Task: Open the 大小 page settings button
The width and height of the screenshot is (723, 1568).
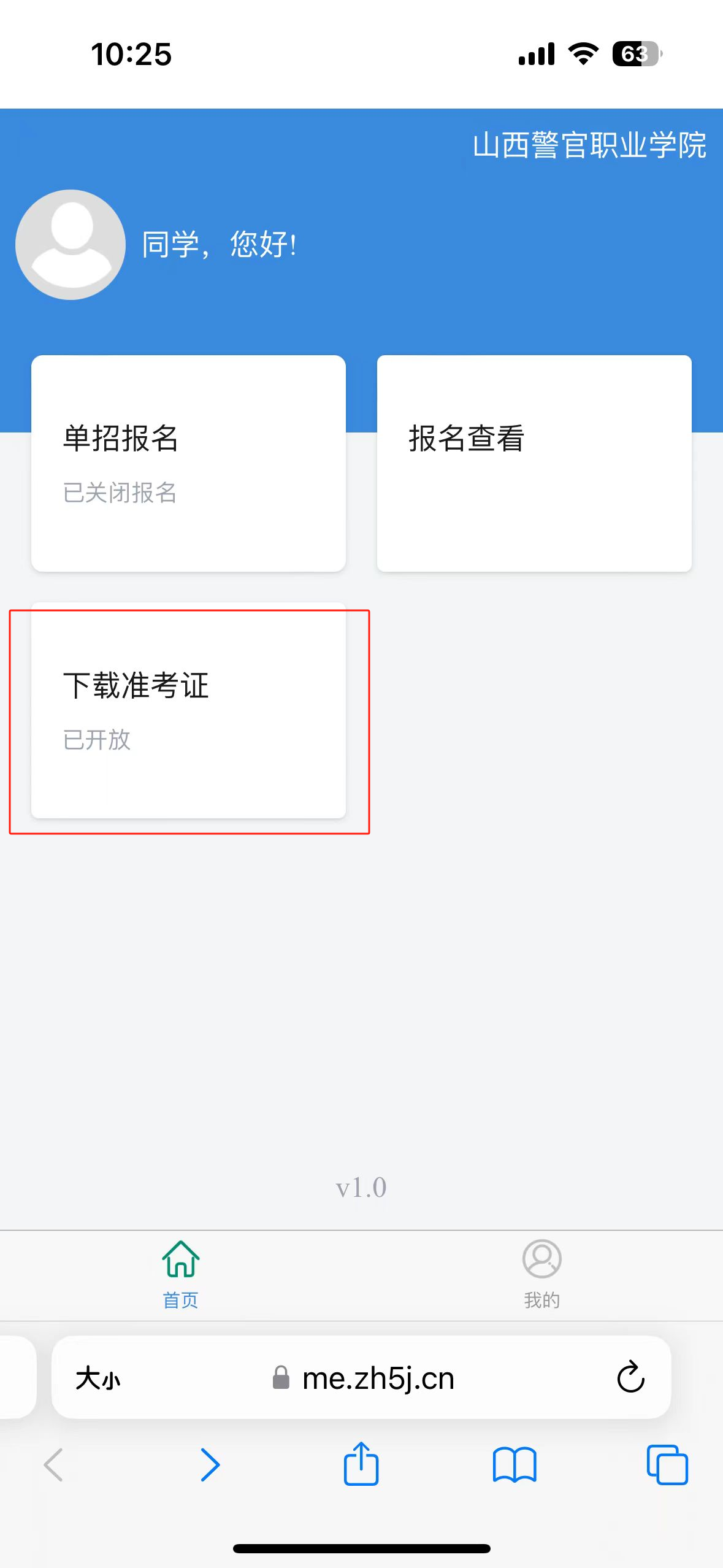Action: (x=98, y=1378)
